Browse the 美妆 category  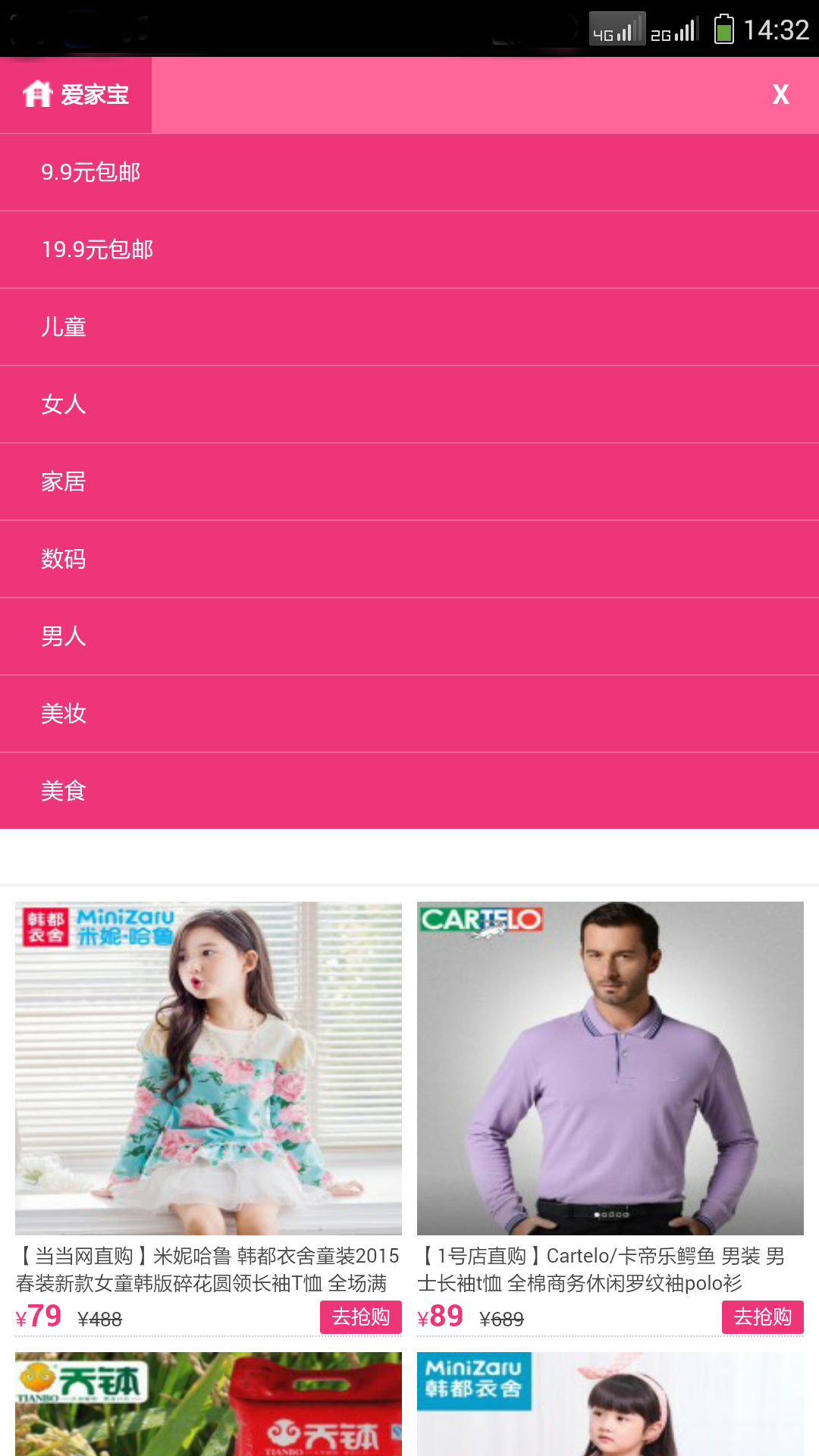[x=409, y=714]
